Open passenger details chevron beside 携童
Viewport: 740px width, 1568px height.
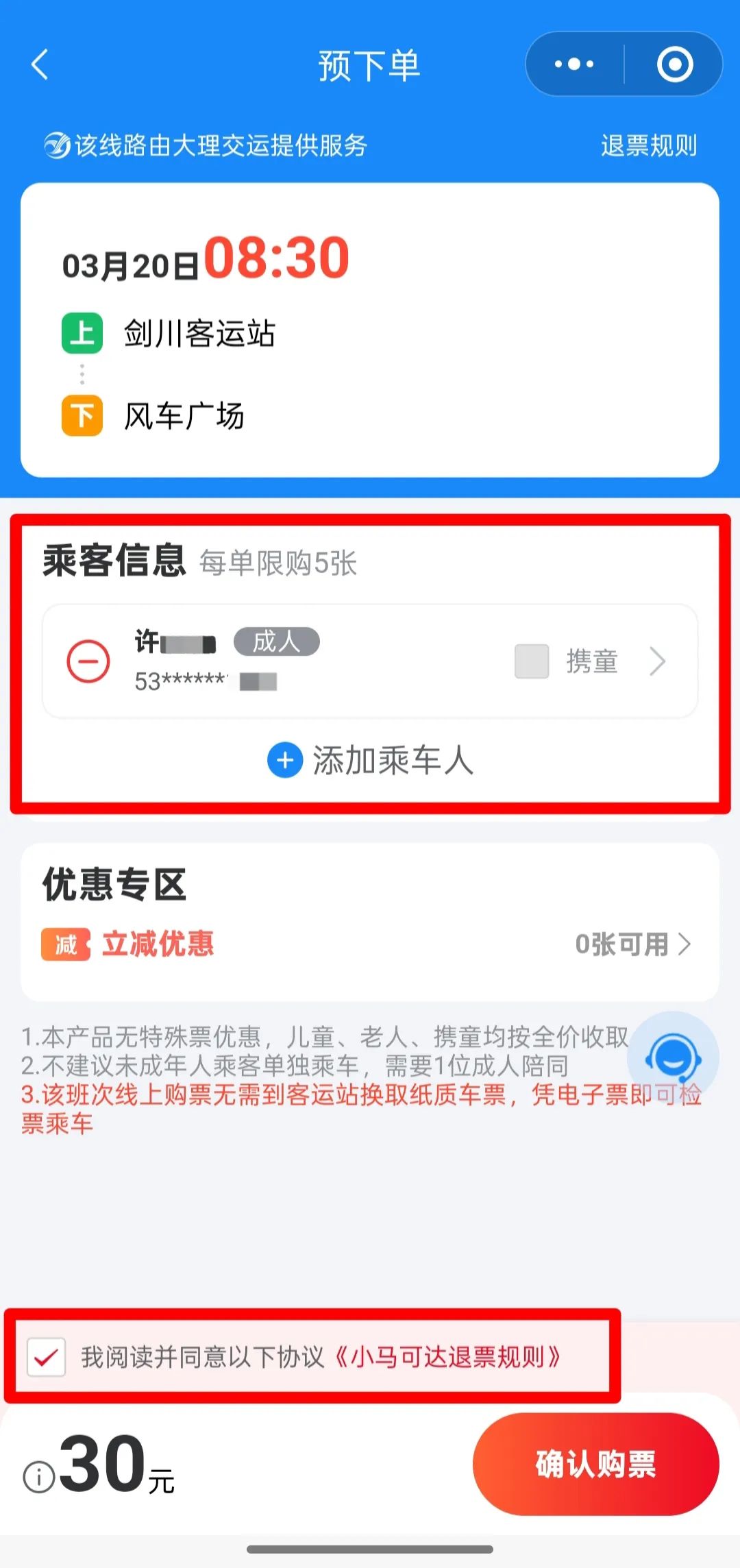point(658,662)
